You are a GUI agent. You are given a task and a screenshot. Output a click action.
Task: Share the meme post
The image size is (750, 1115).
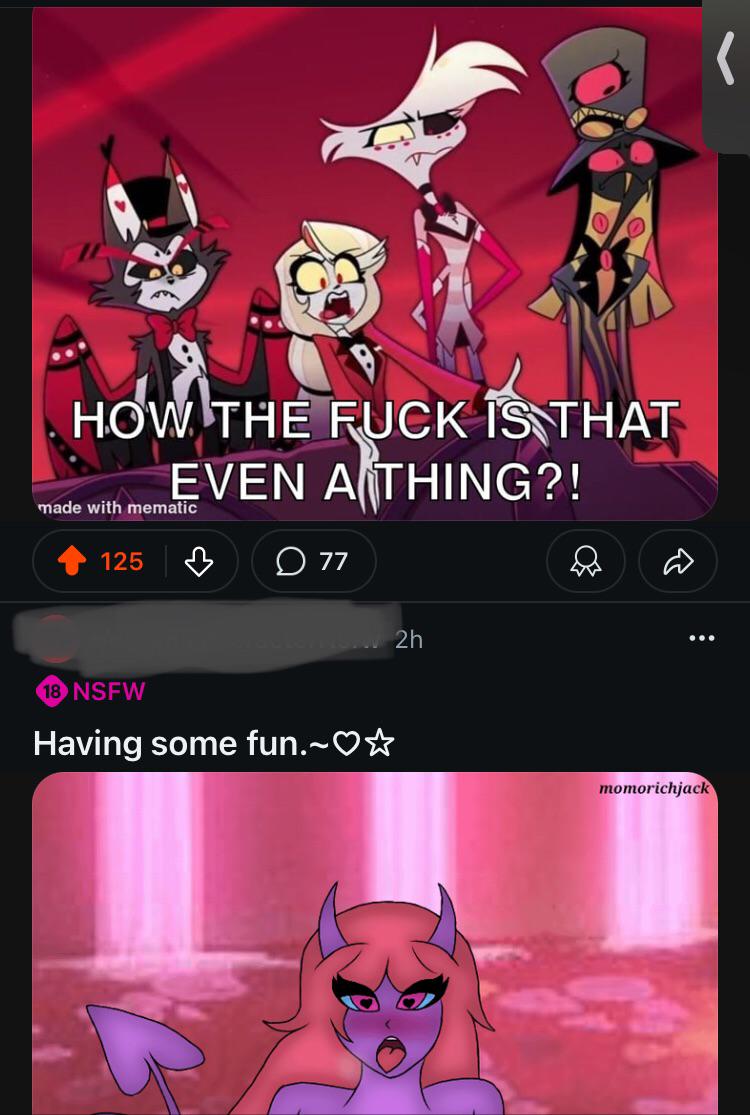(x=677, y=562)
